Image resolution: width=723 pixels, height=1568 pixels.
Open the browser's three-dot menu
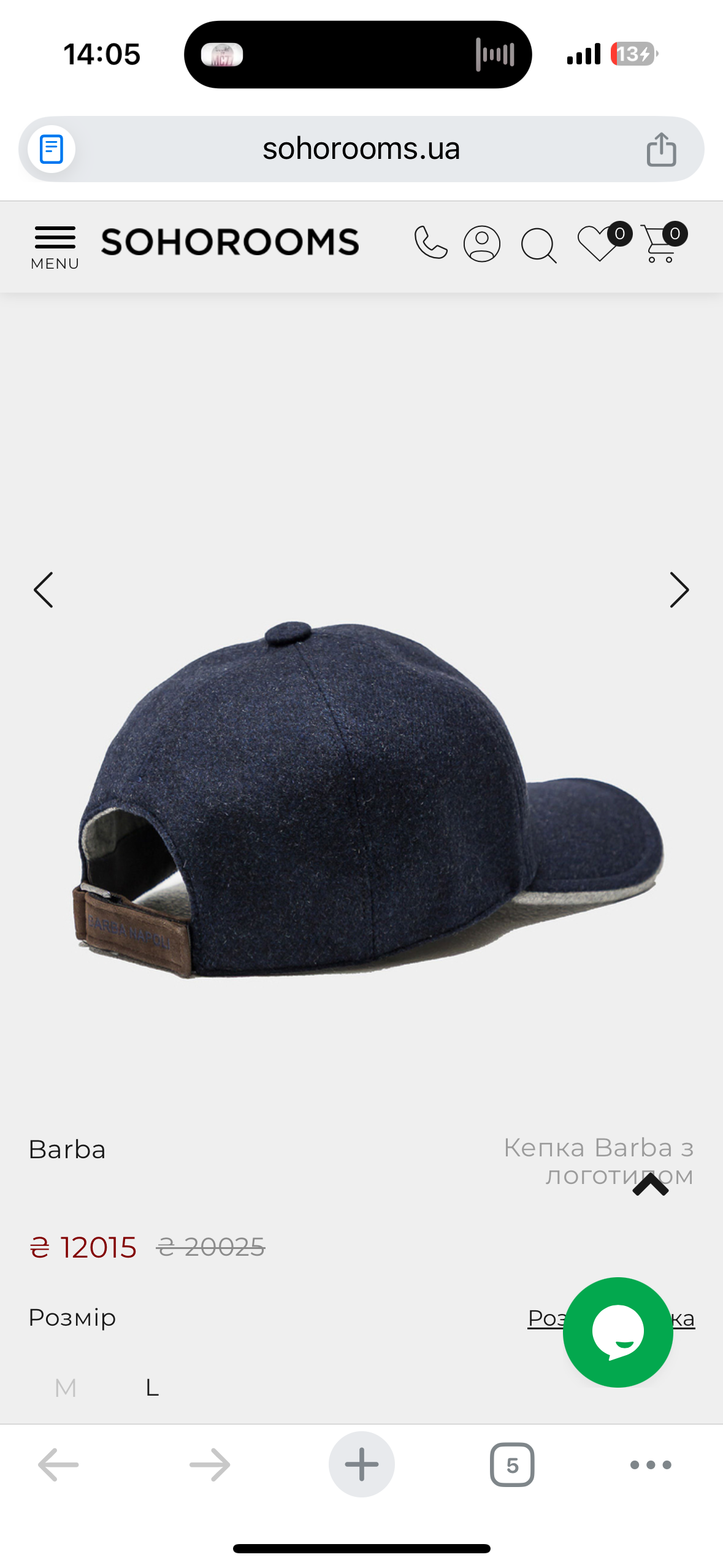[x=651, y=1464]
